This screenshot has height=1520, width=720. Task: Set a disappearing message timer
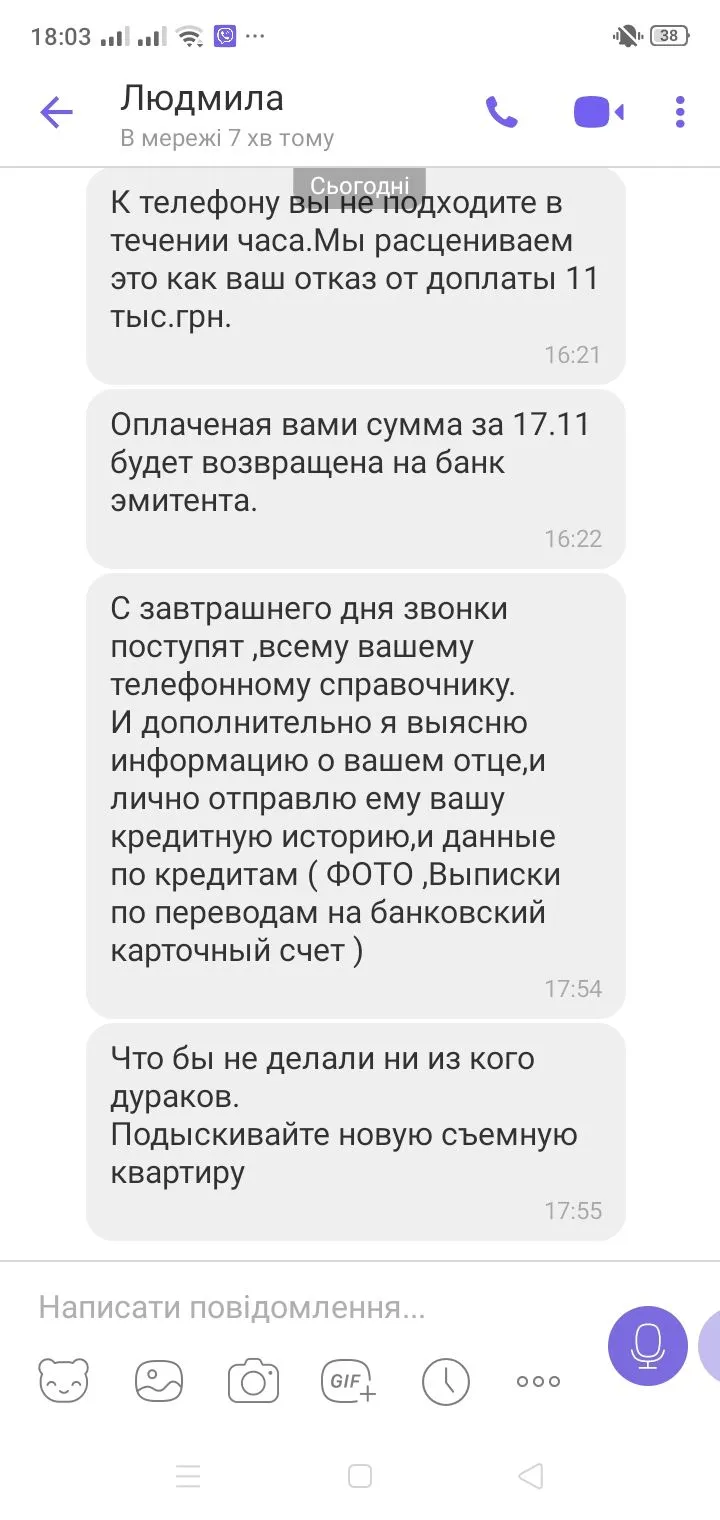[445, 1381]
